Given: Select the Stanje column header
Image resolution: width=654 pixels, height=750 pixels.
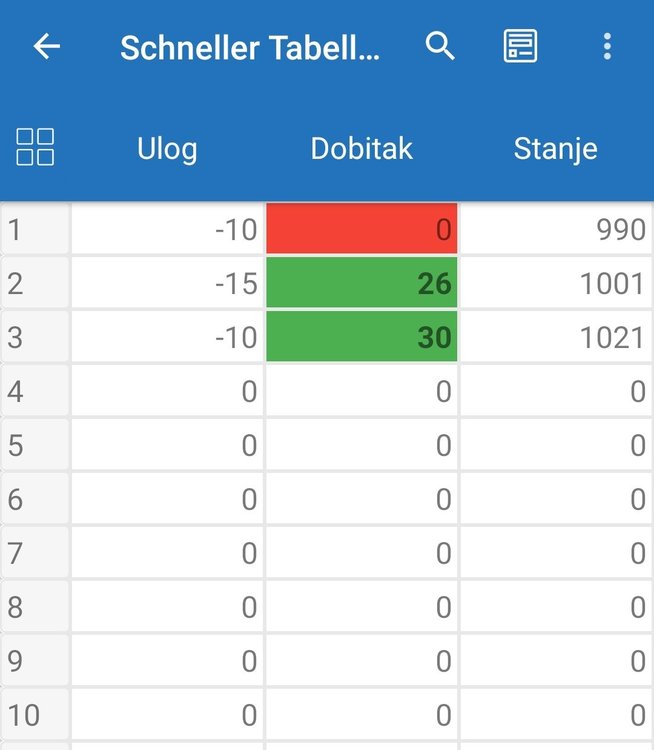Looking at the screenshot, I should click(x=555, y=149).
